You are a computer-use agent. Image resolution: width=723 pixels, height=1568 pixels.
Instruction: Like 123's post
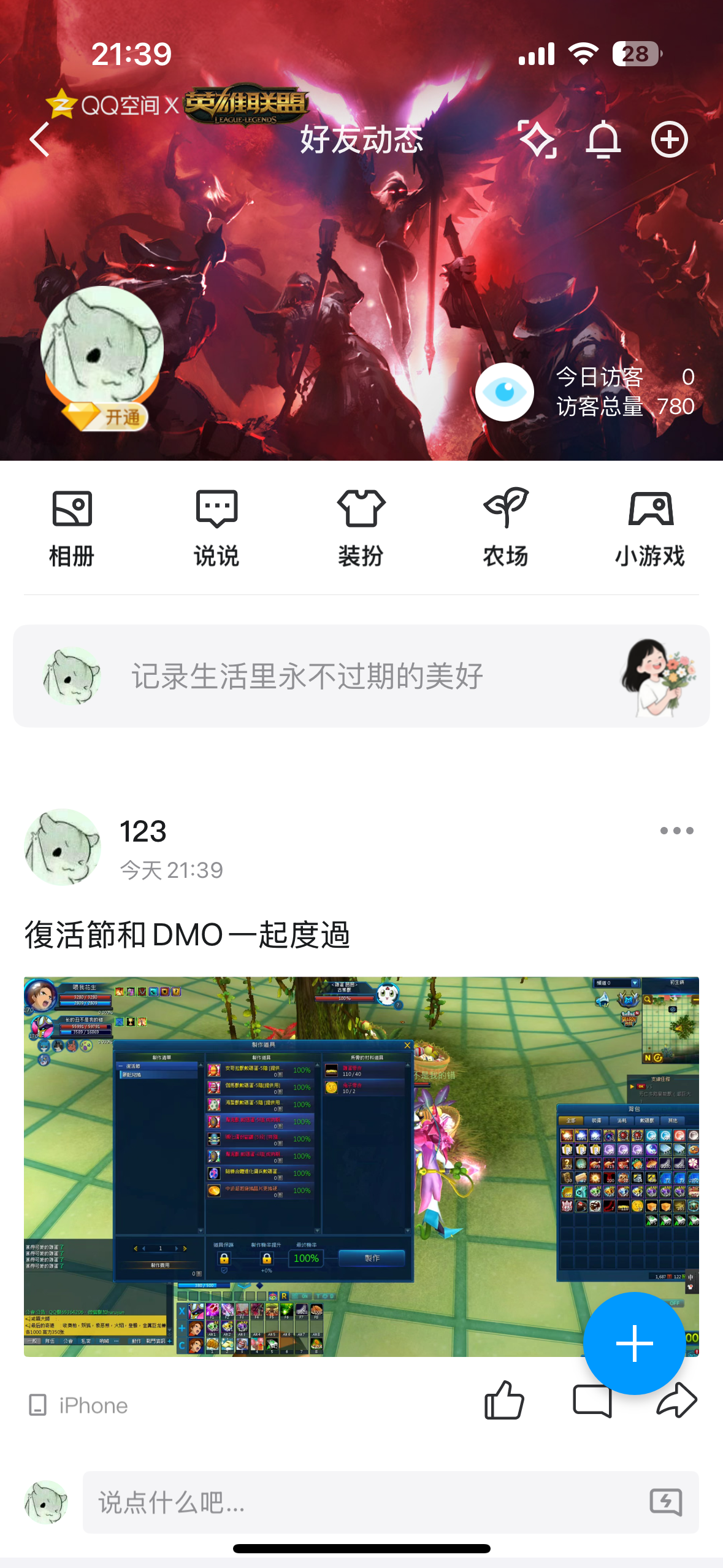504,1401
